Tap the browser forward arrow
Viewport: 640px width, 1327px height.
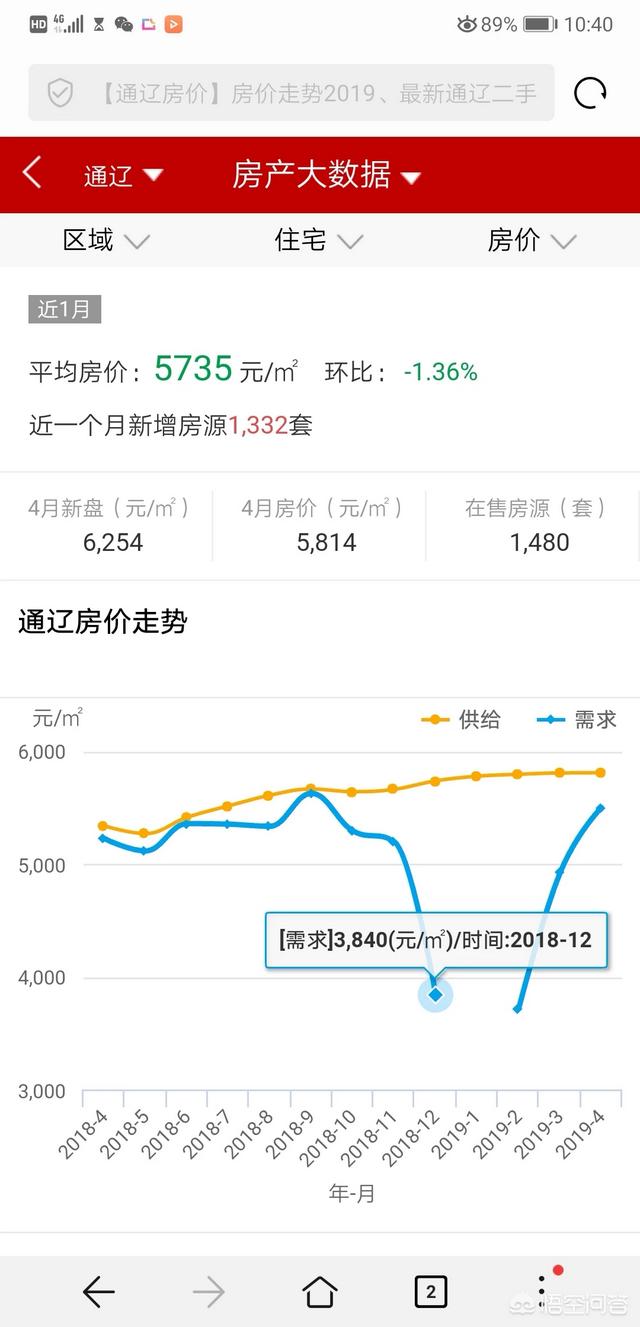click(209, 1292)
